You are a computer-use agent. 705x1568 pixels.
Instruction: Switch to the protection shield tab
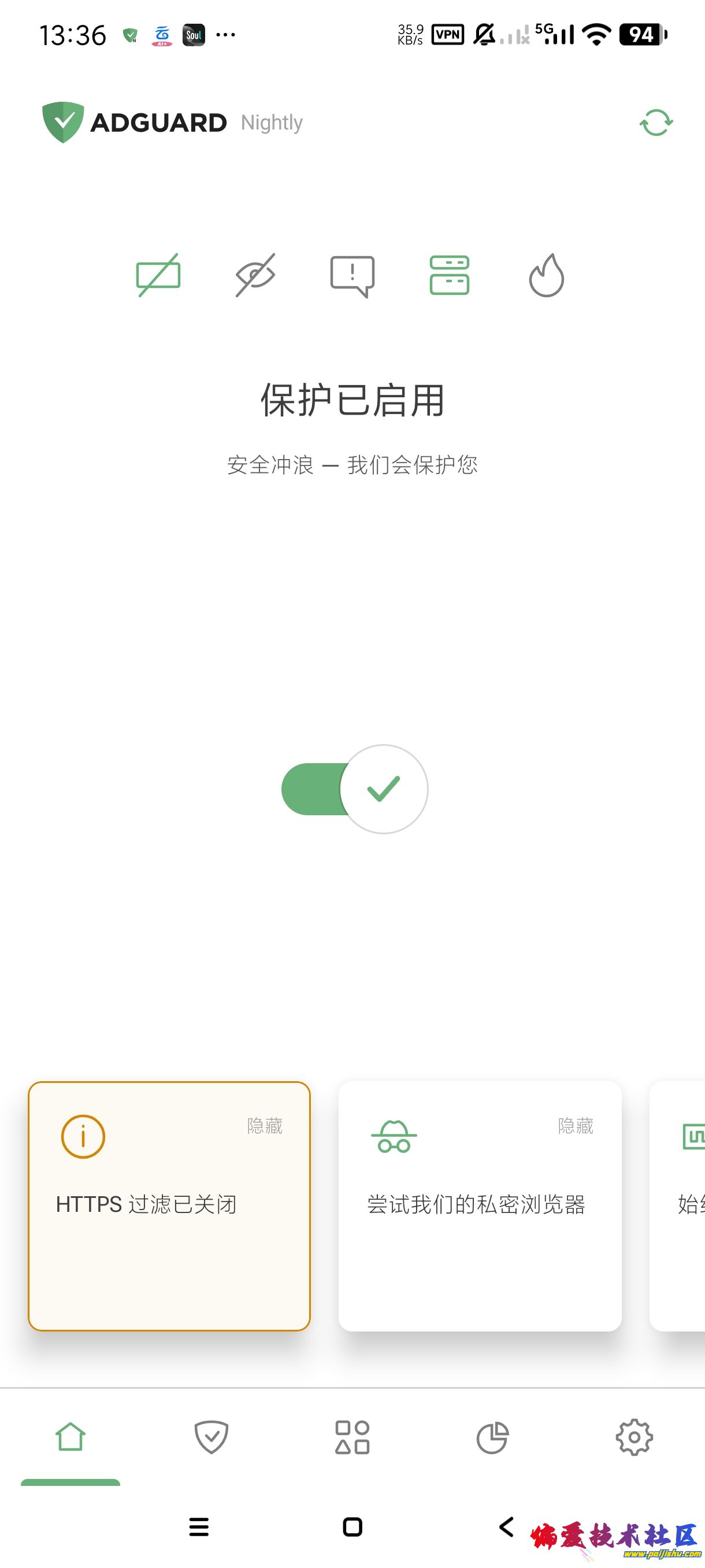coord(211,1438)
